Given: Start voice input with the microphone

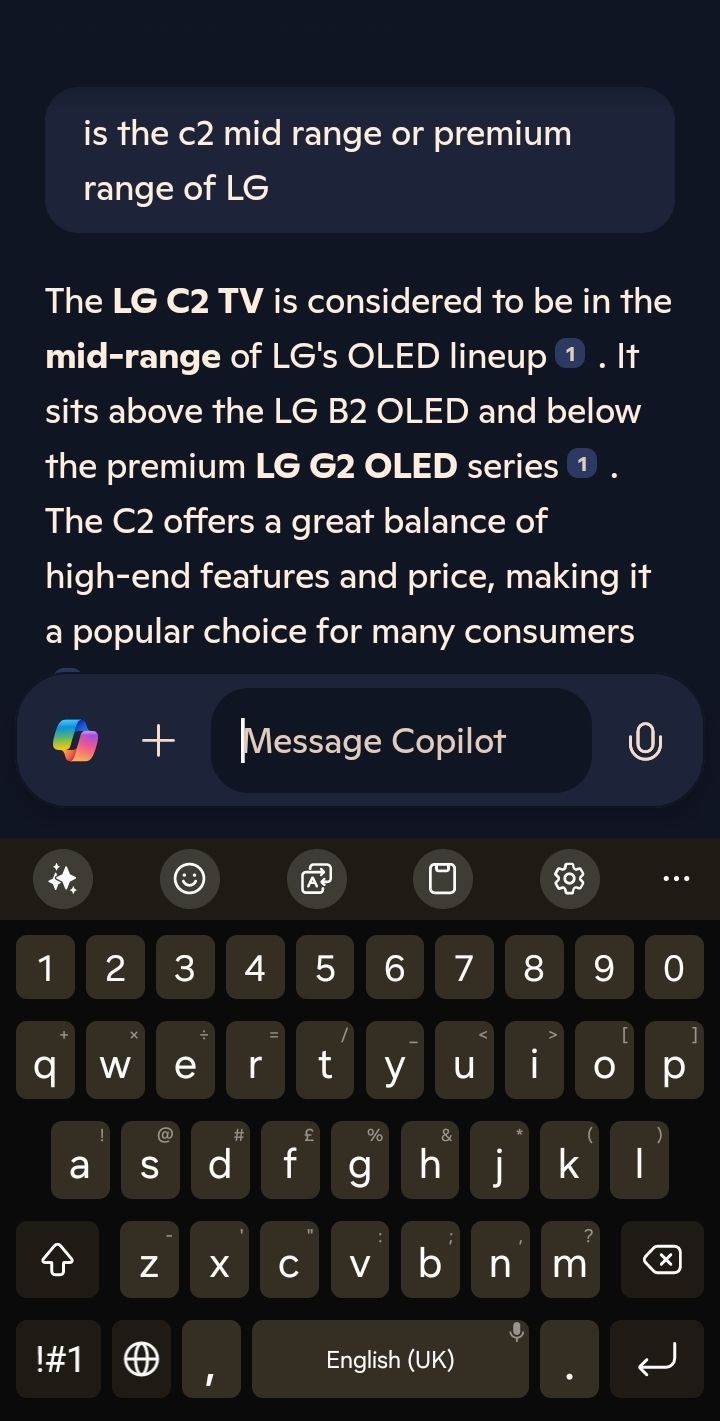Looking at the screenshot, I should point(645,741).
